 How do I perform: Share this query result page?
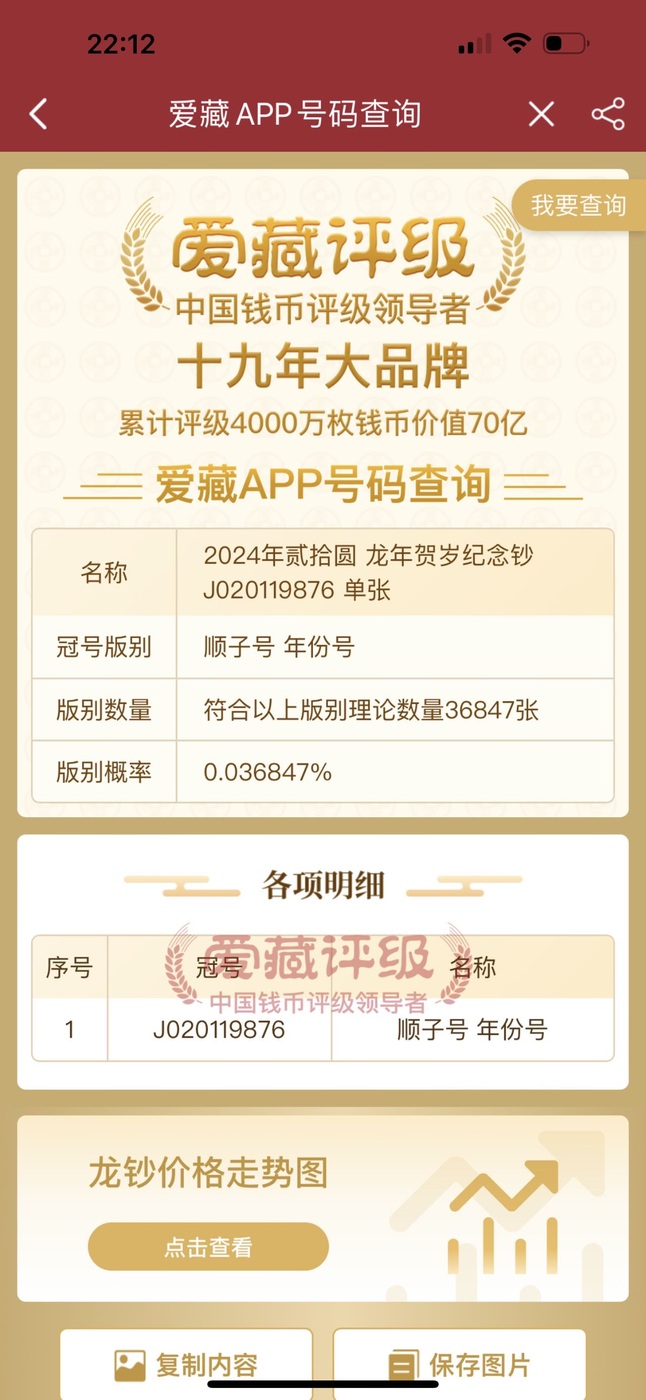pos(608,114)
